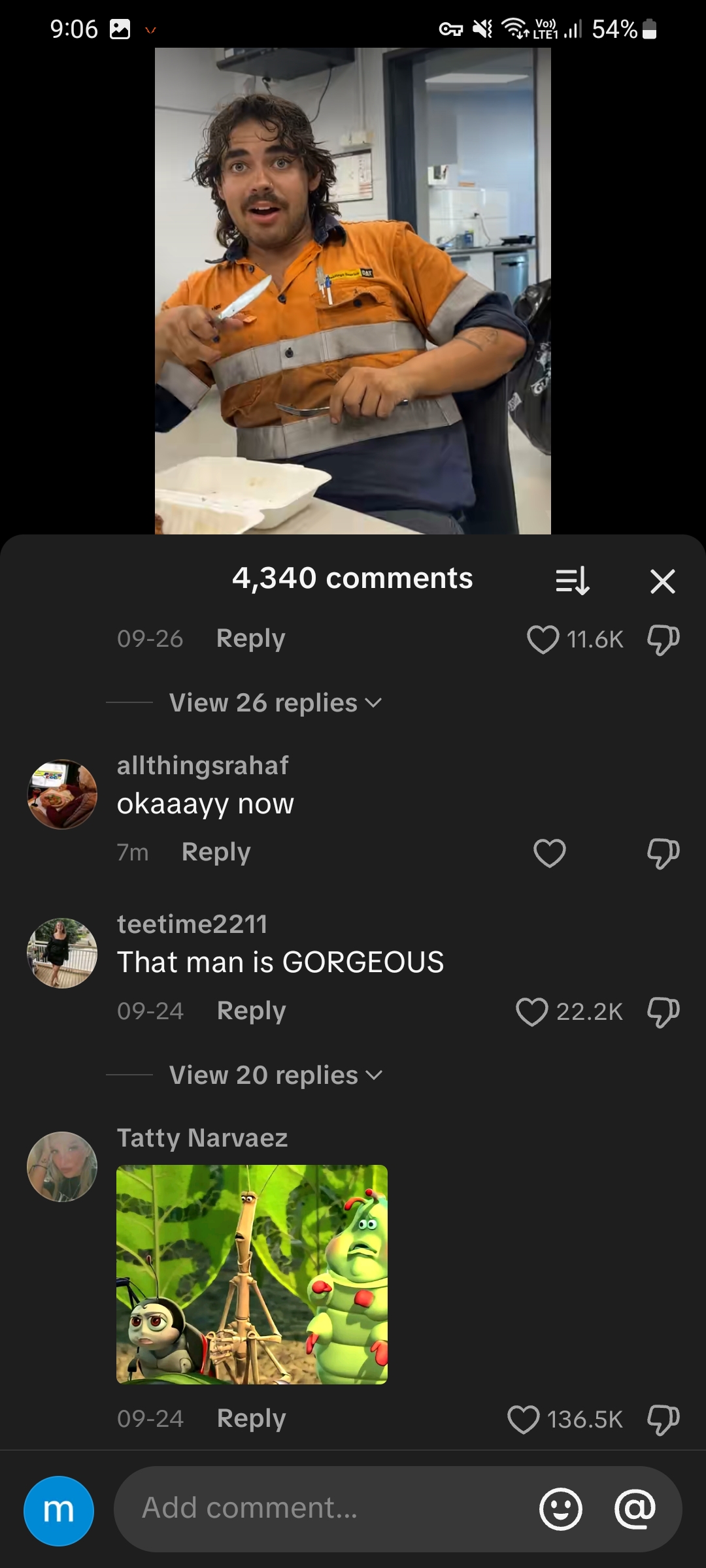Reply to Tatty Narvaez's comment

tap(251, 1418)
